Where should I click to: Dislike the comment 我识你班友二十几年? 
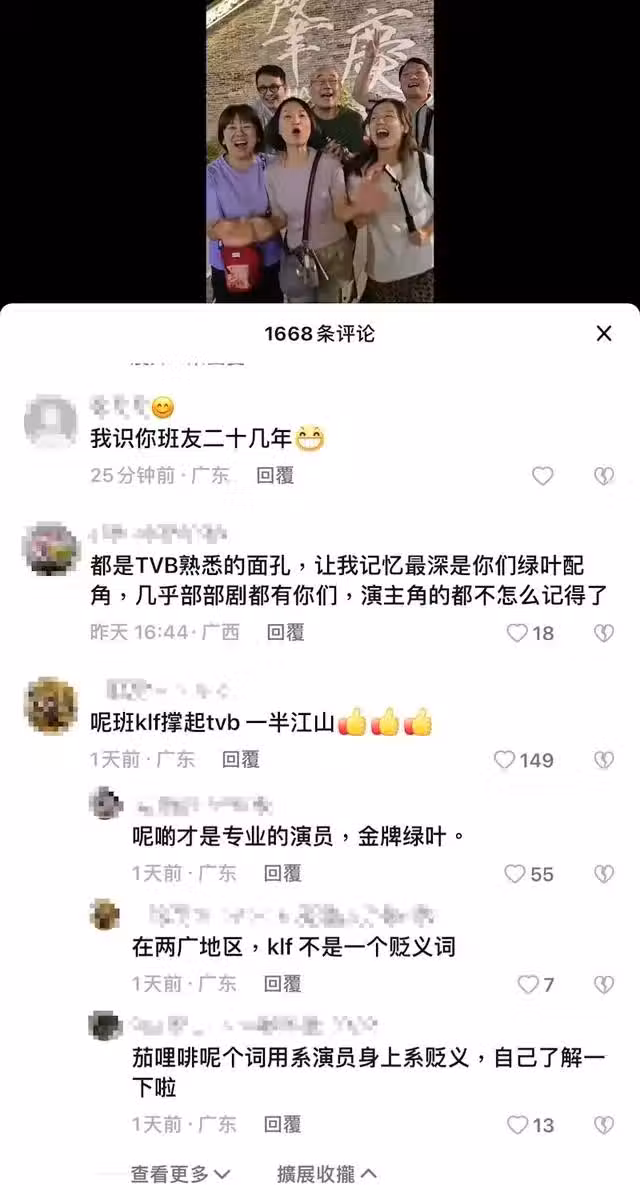604,476
